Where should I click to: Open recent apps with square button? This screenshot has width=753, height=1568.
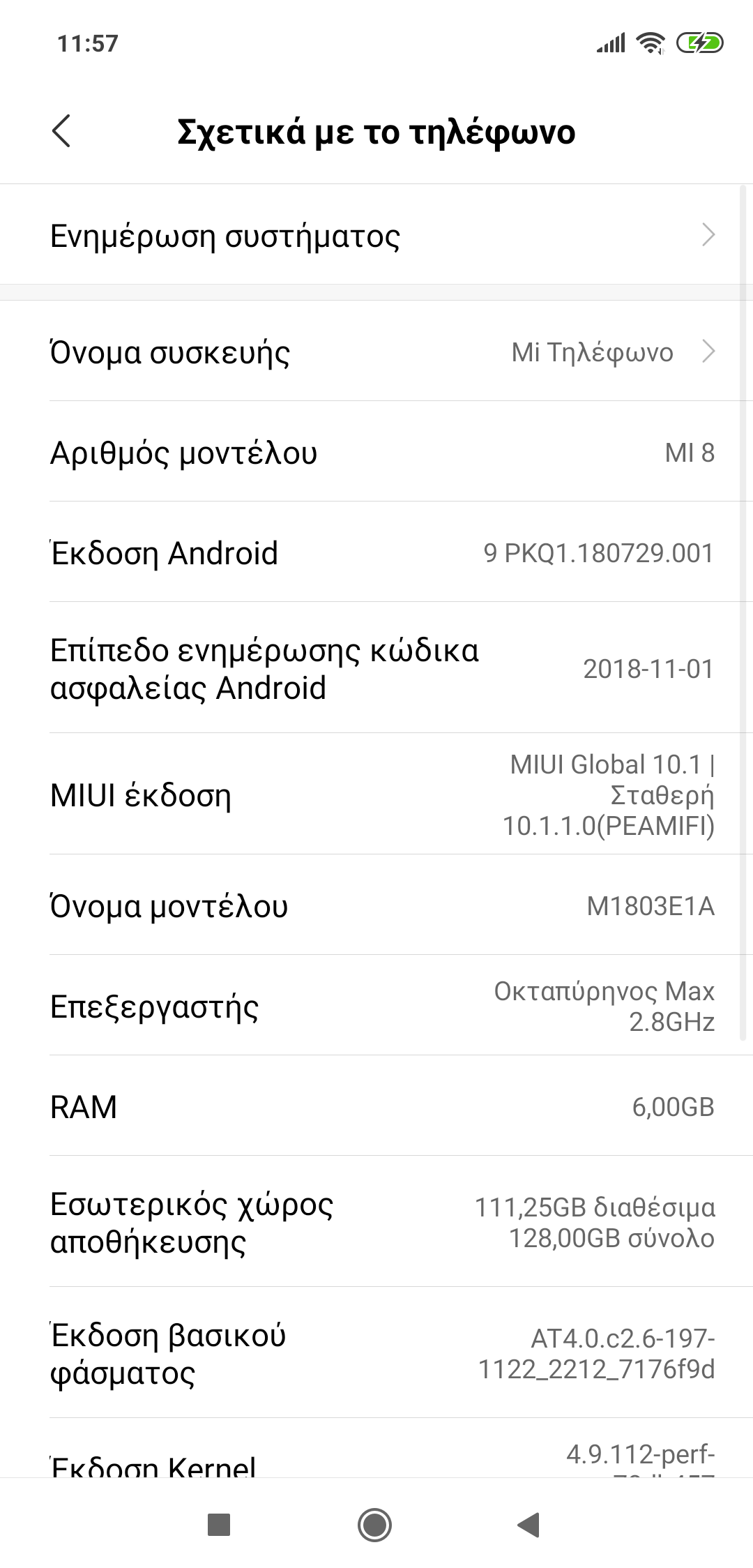pos(219,1525)
